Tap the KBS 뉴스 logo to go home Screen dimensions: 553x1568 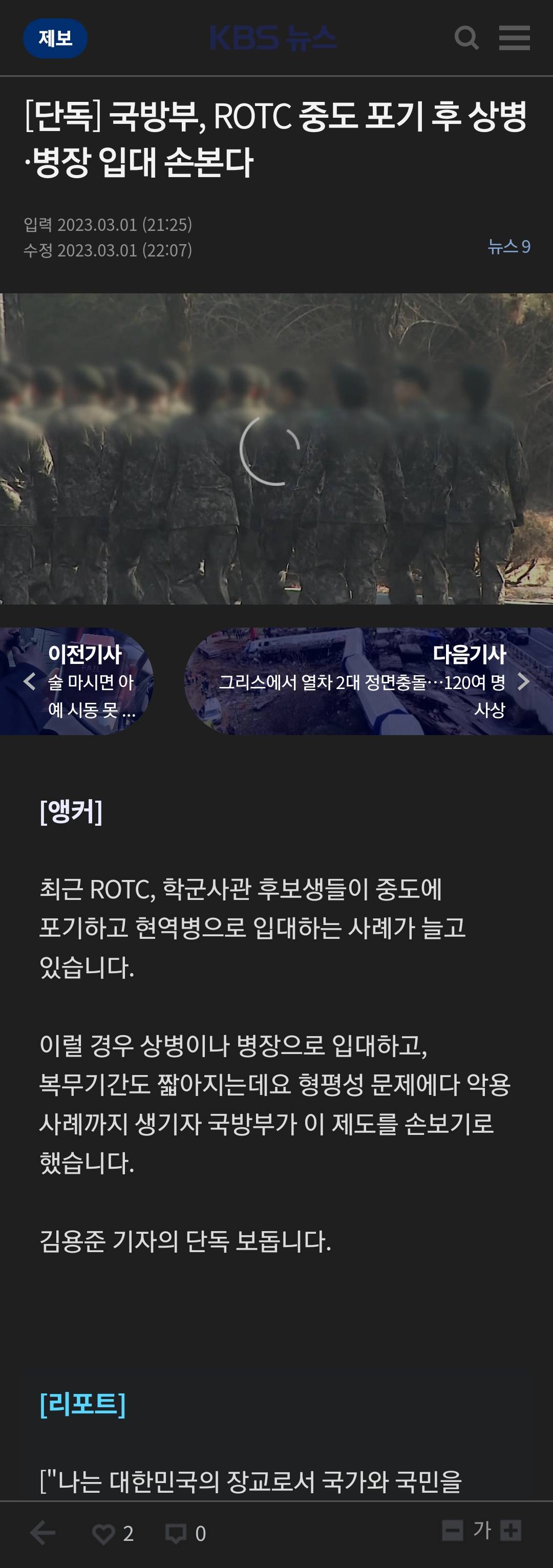273,38
